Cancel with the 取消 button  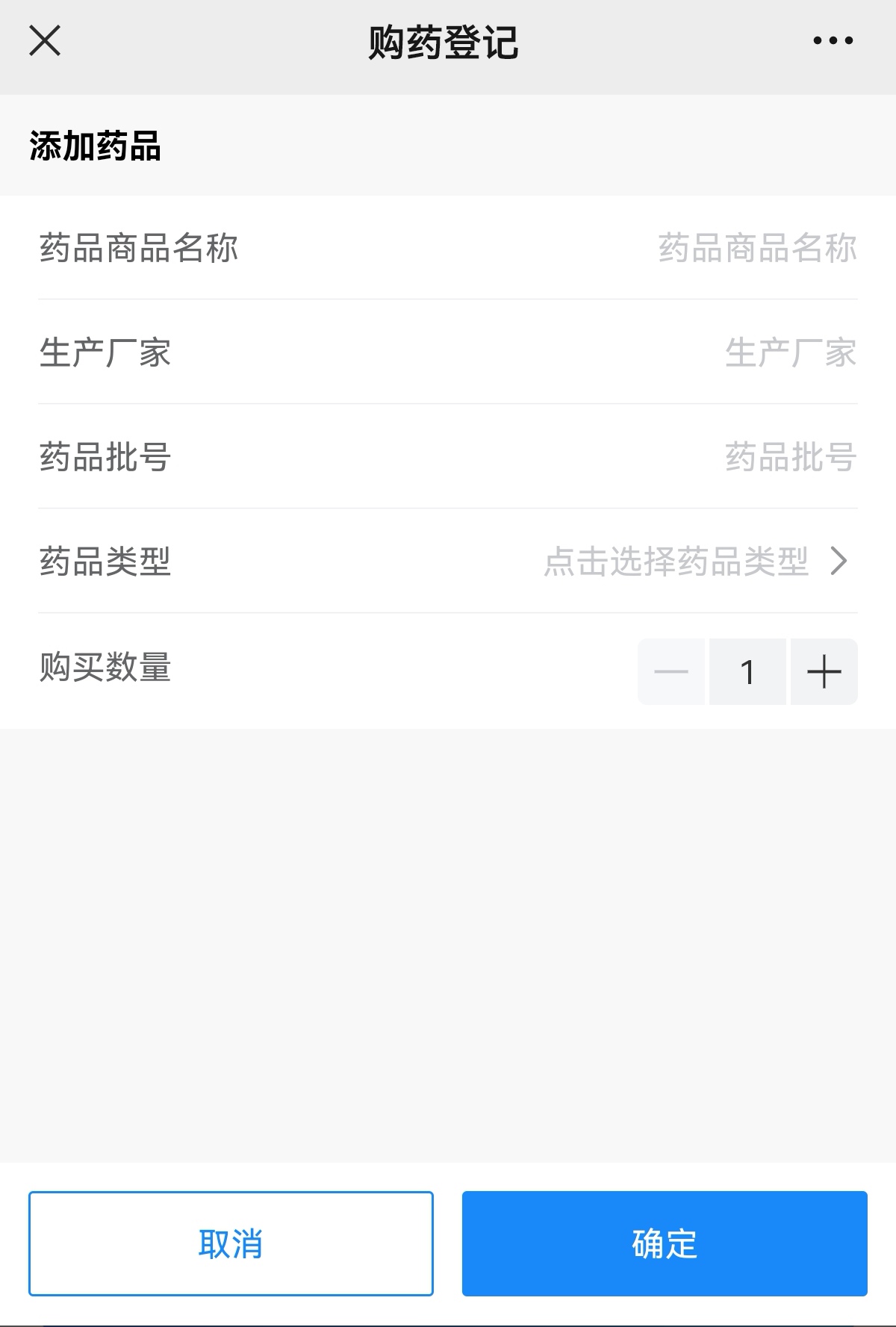(231, 1243)
